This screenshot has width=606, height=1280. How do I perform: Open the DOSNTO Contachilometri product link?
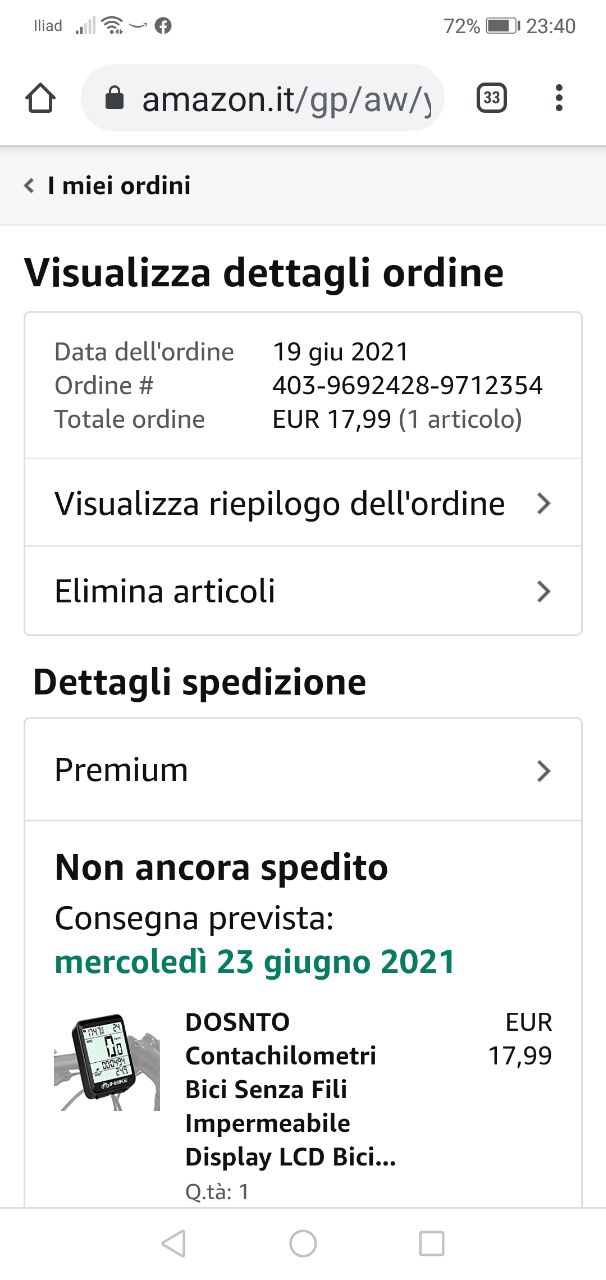pos(290,1090)
